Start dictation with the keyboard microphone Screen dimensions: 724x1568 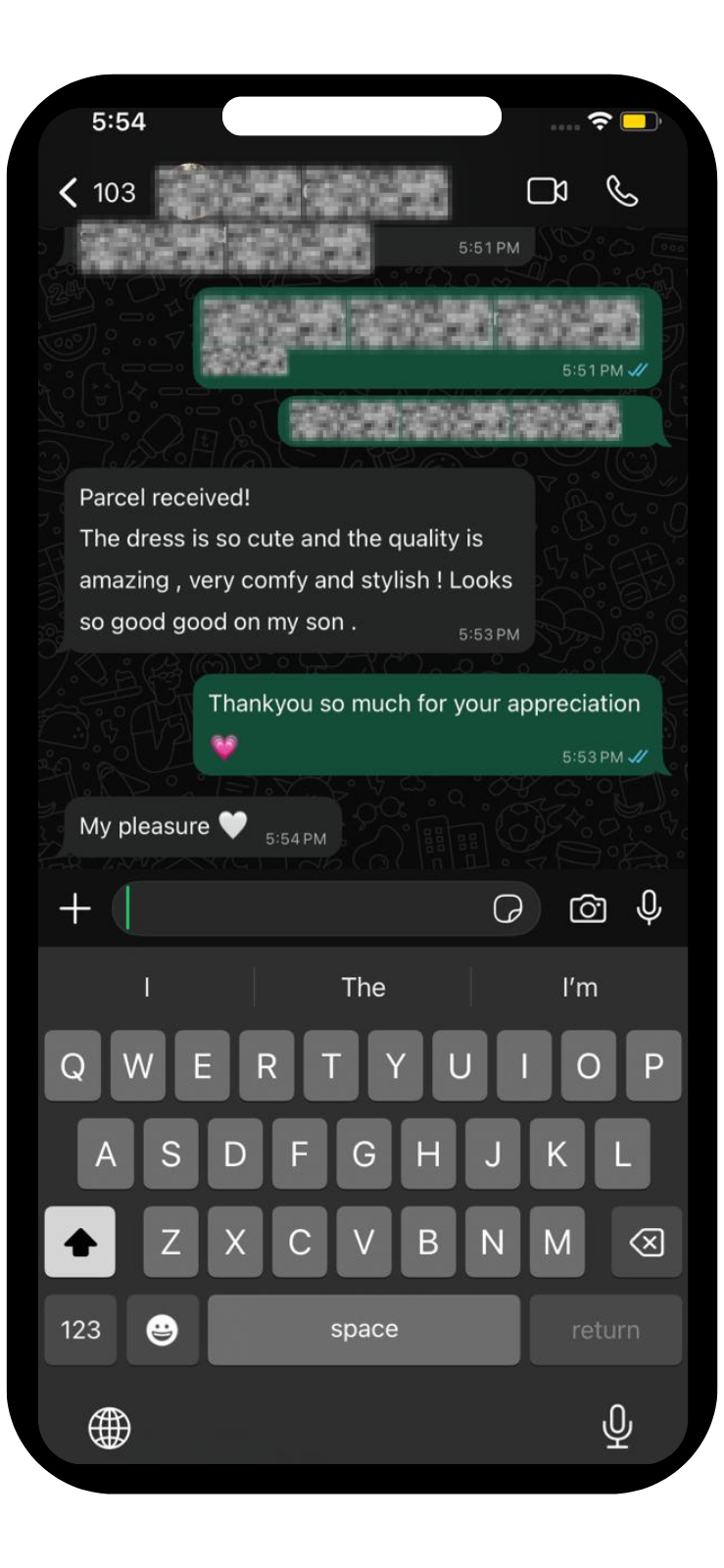[x=616, y=1426]
